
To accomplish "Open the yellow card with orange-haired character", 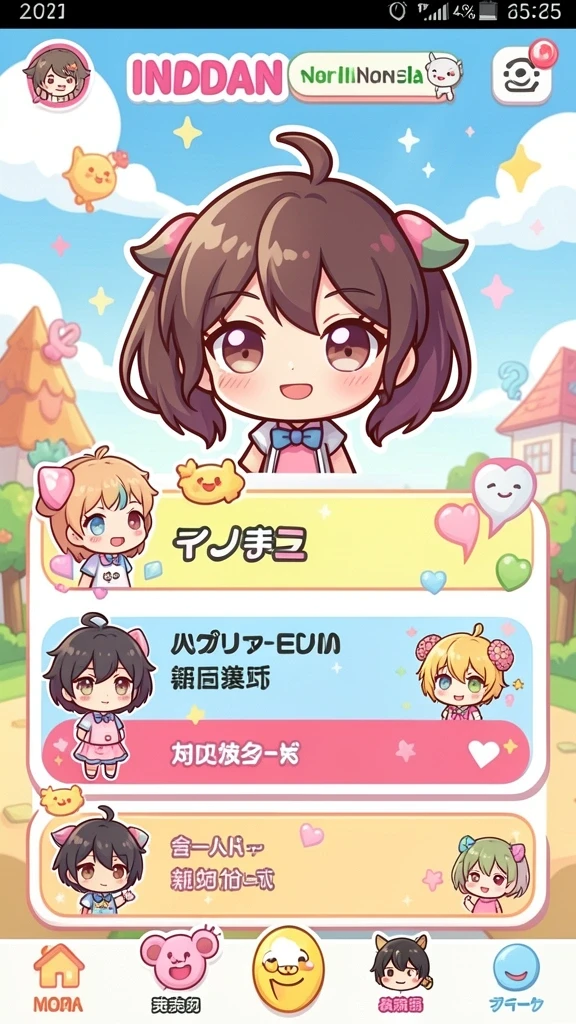I will coord(287,540).
